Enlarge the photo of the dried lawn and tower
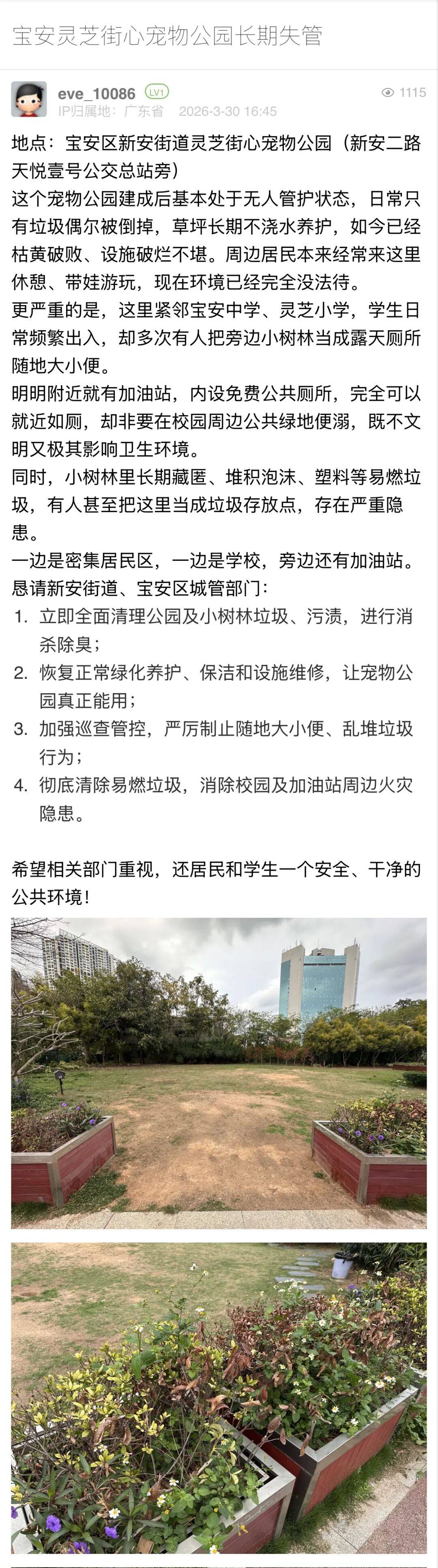Viewport: 438px width, 1568px height. (x=219, y=1073)
